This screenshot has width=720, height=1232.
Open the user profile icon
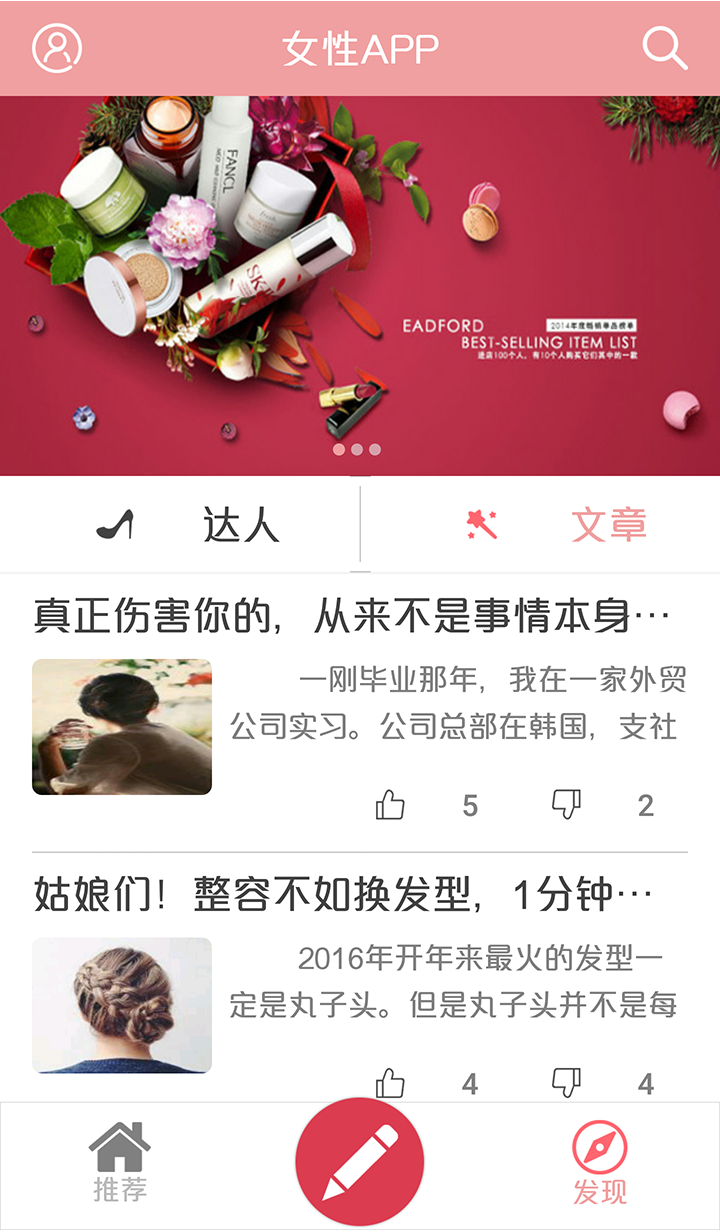[x=57, y=47]
